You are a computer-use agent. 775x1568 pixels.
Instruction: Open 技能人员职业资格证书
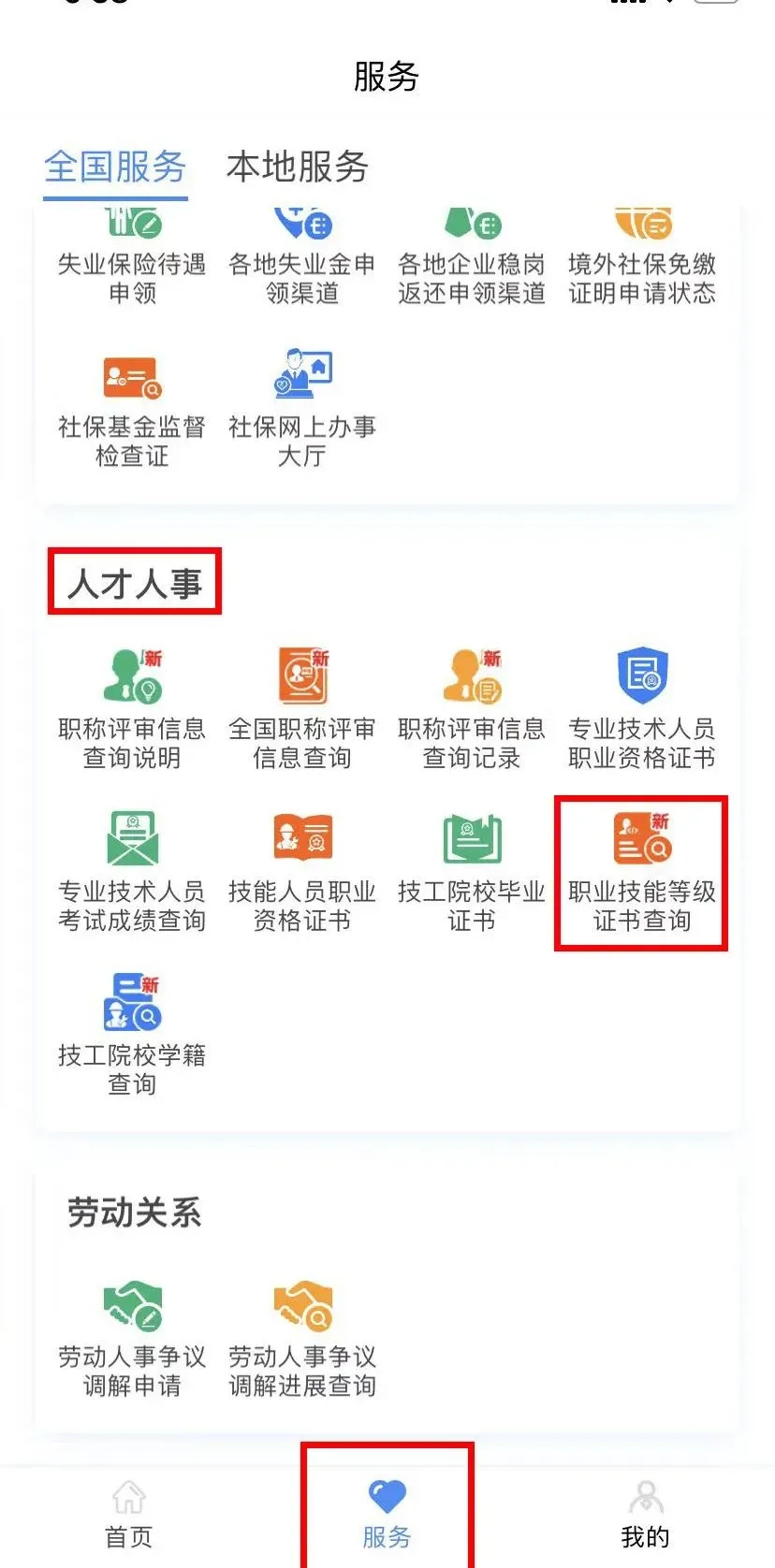301,865
